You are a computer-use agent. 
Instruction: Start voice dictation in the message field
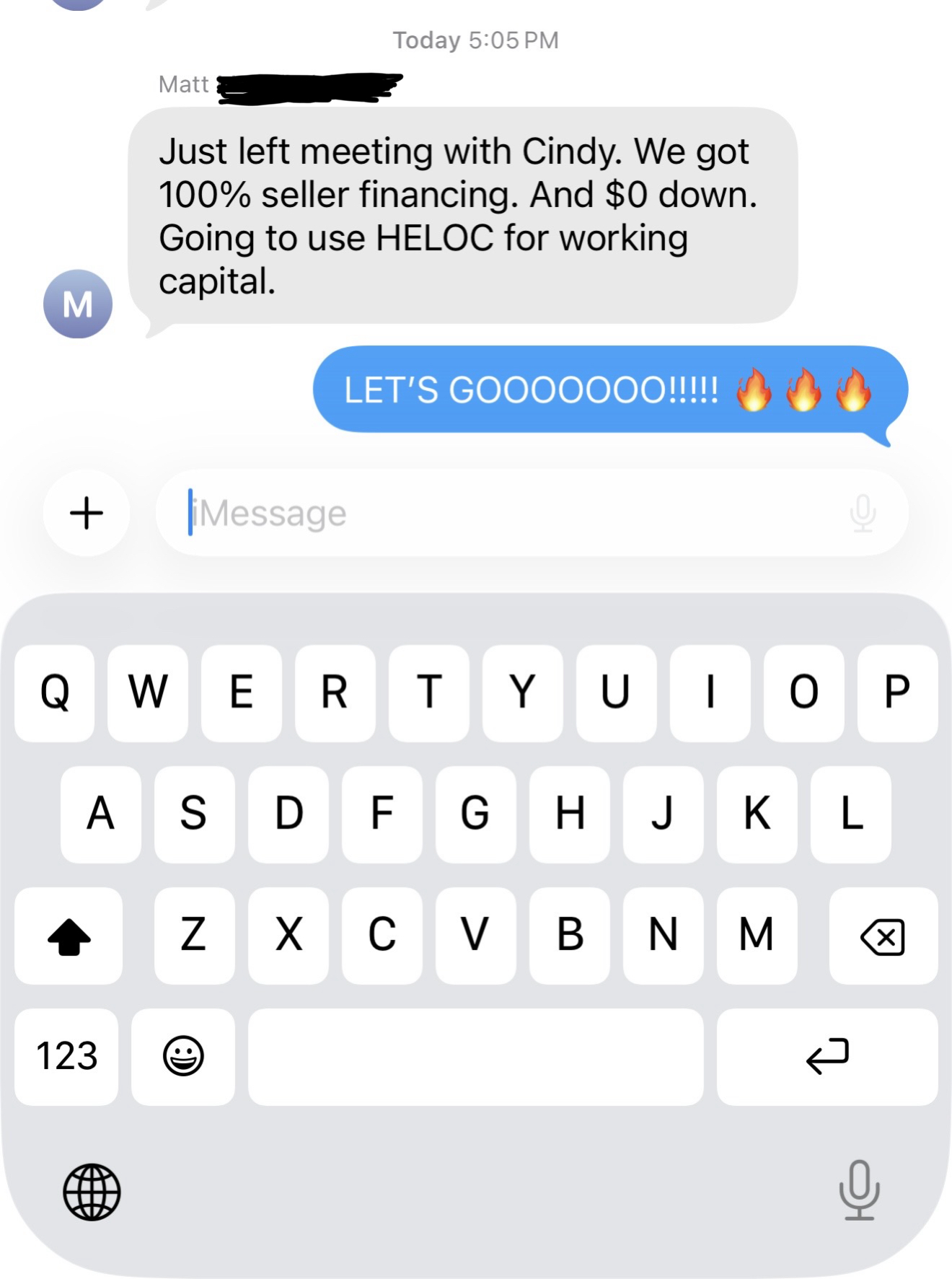coord(863,513)
